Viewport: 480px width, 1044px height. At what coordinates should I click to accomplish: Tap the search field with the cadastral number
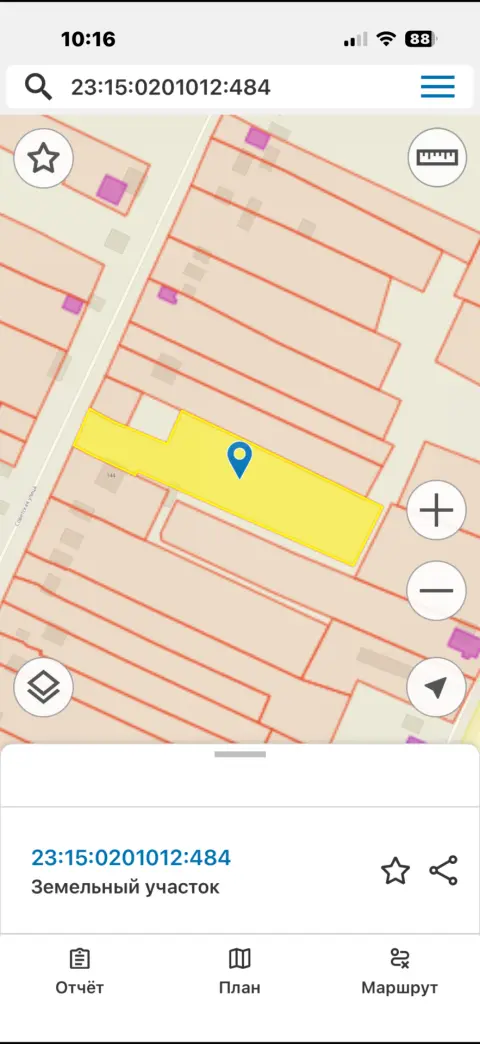220,87
